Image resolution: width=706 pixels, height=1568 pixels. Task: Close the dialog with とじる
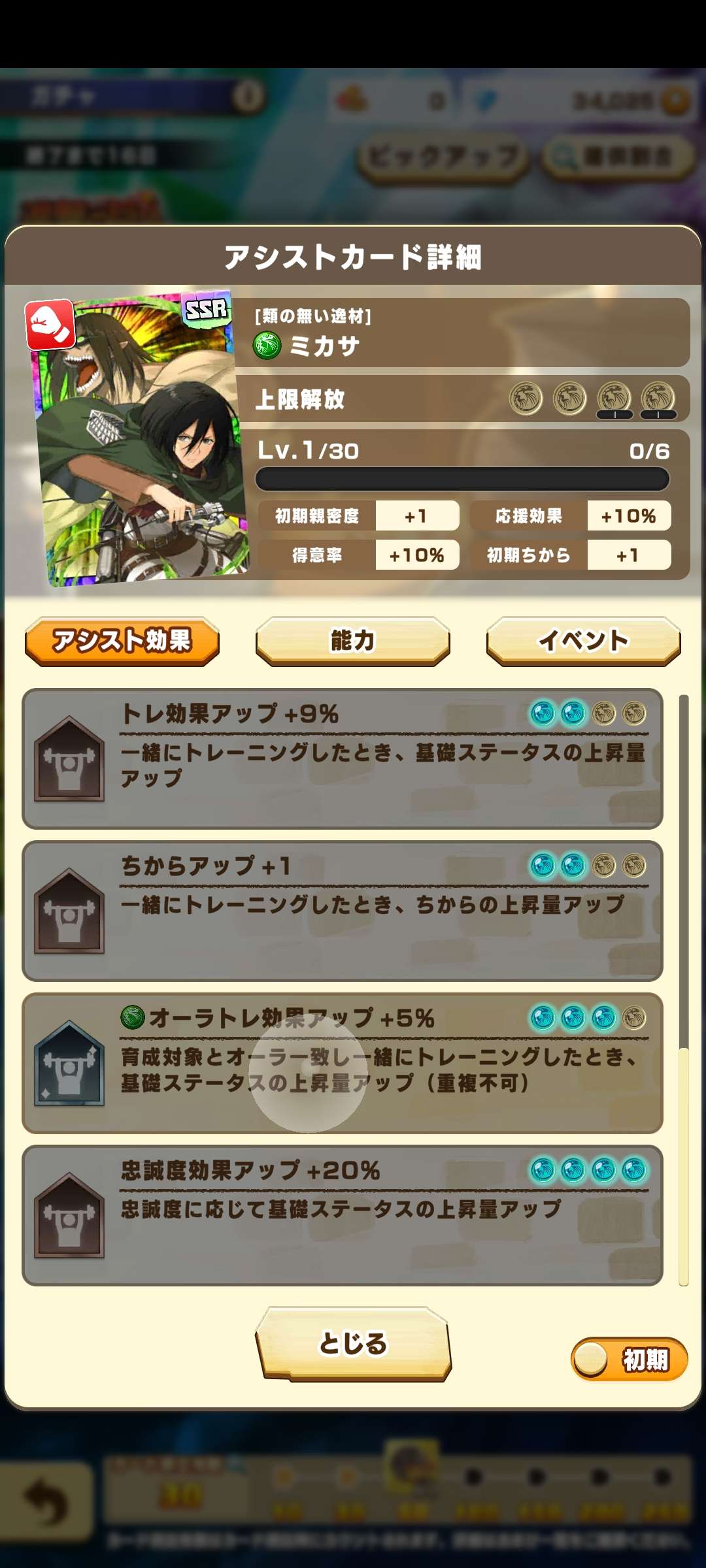(353, 1344)
